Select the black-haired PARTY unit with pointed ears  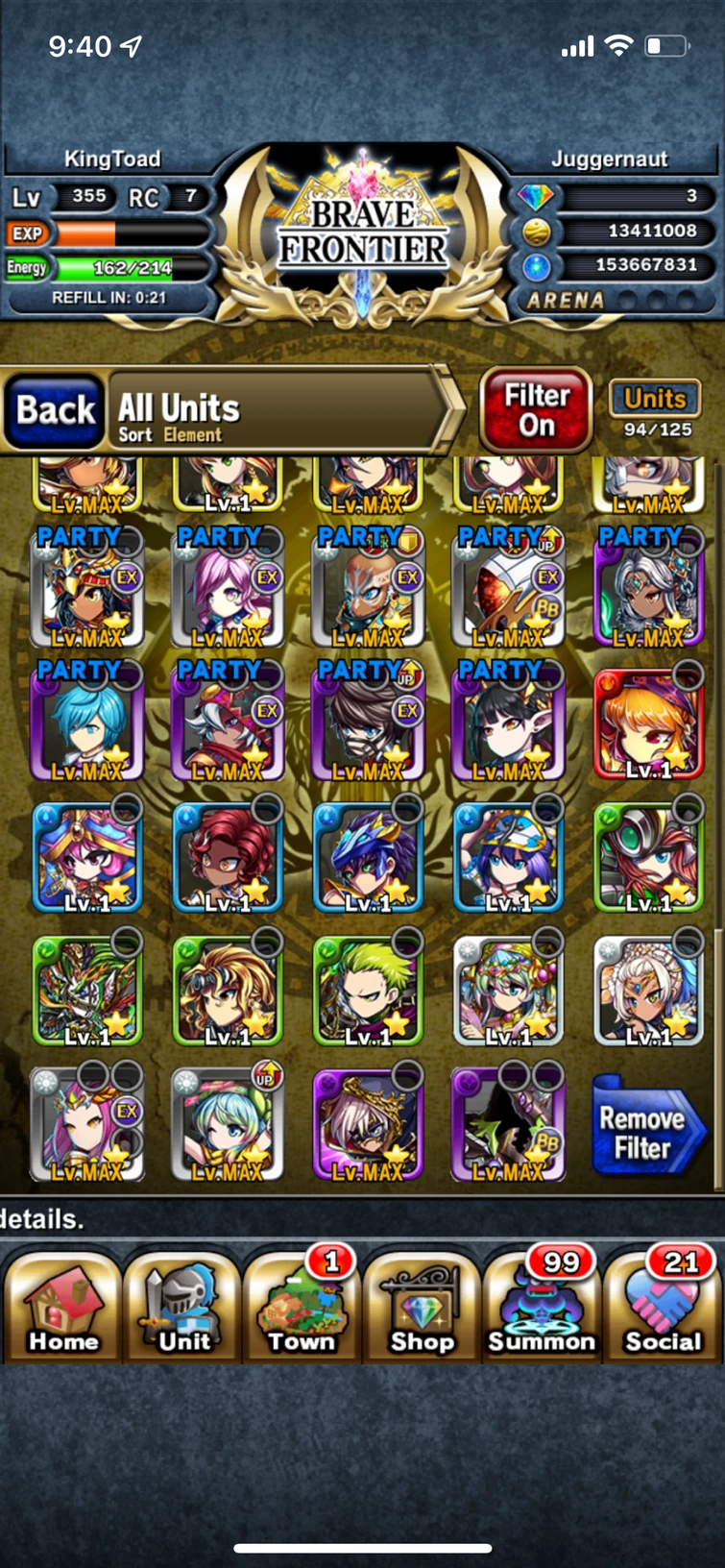coord(508,723)
